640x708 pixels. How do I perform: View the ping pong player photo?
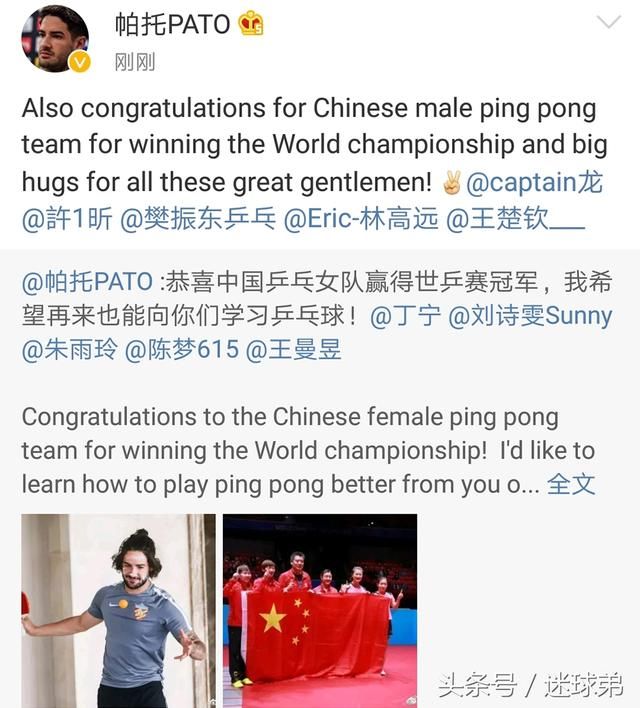tap(118, 610)
